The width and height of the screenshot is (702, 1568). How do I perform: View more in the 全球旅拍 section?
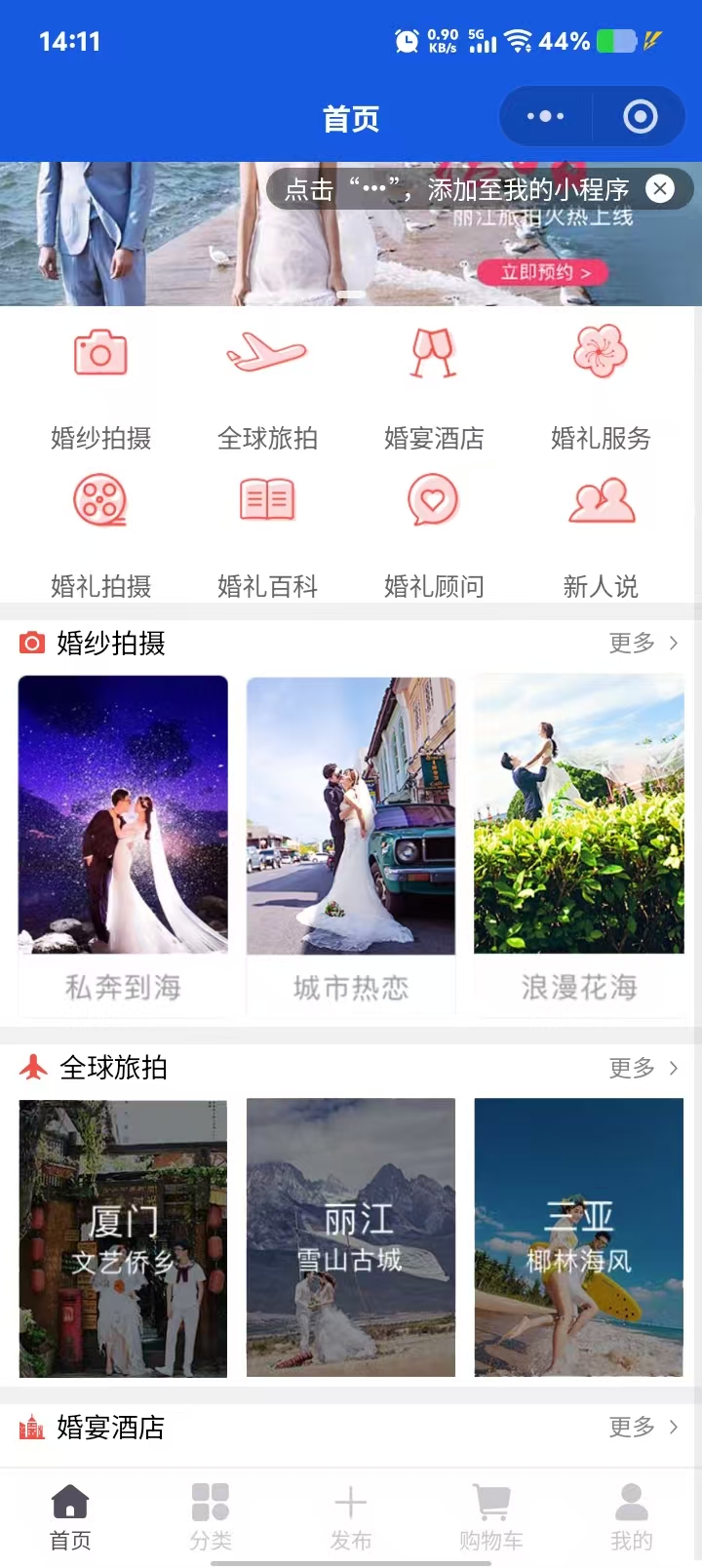(x=643, y=1068)
